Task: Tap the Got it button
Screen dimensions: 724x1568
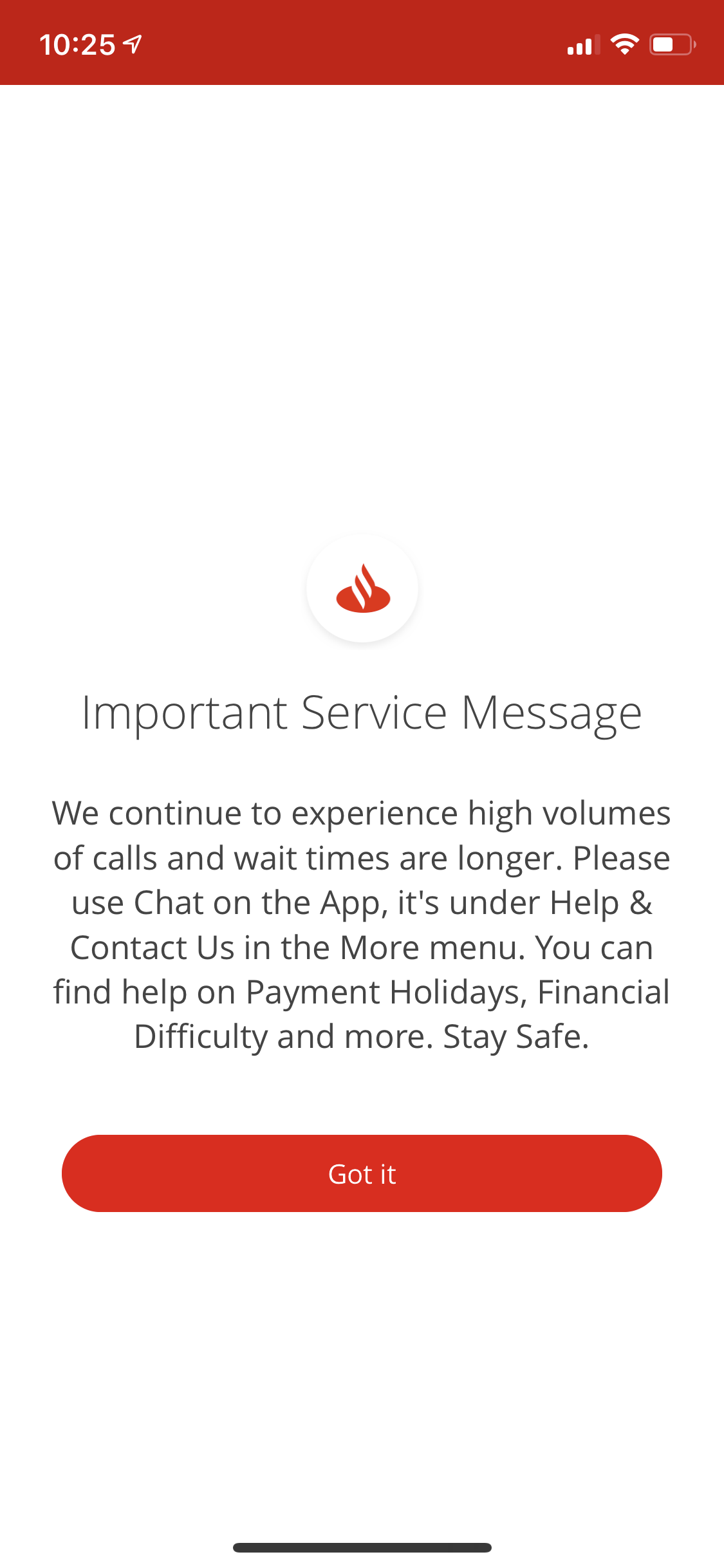Action: point(362,1173)
